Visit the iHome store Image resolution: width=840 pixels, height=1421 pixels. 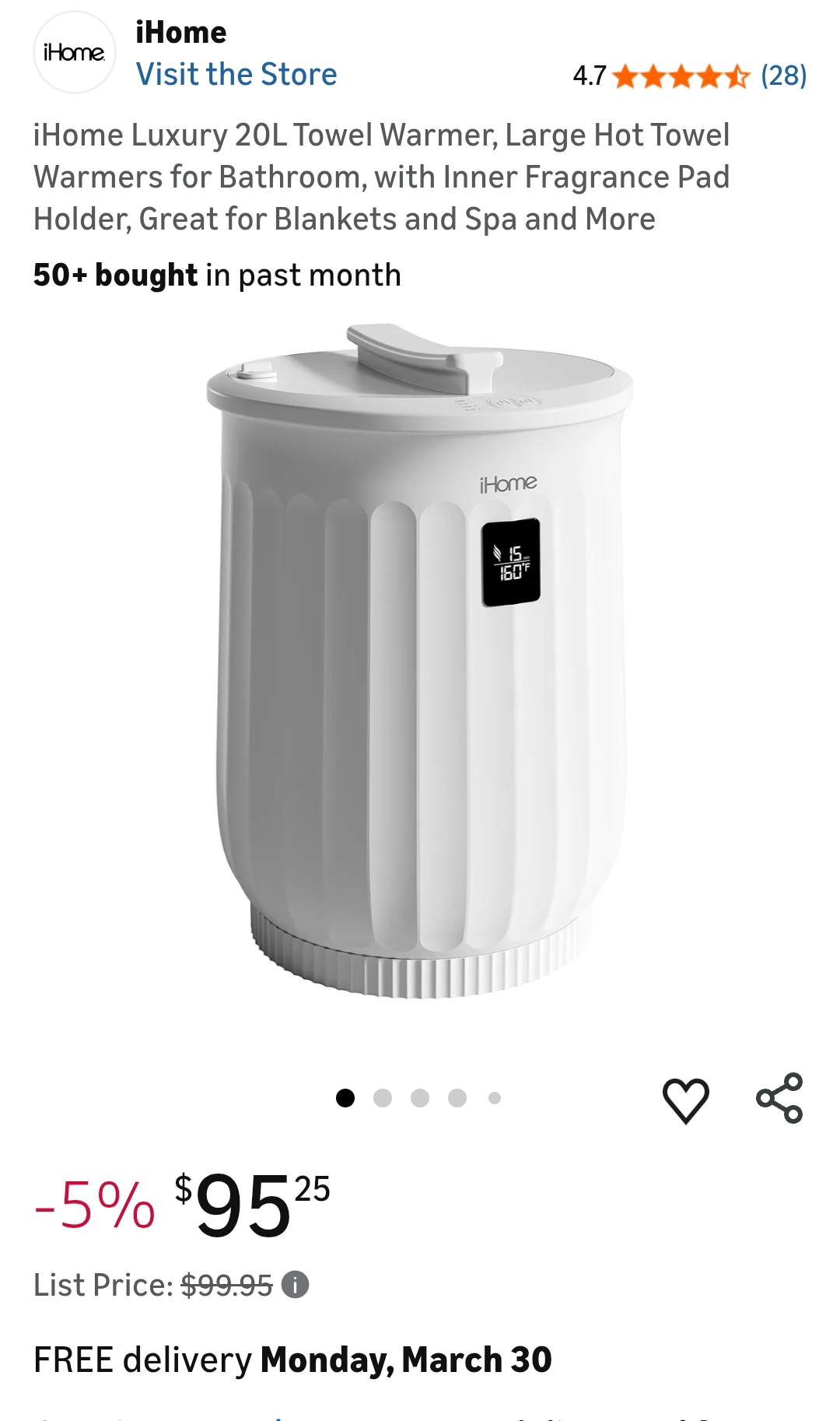click(x=236, y=75)
